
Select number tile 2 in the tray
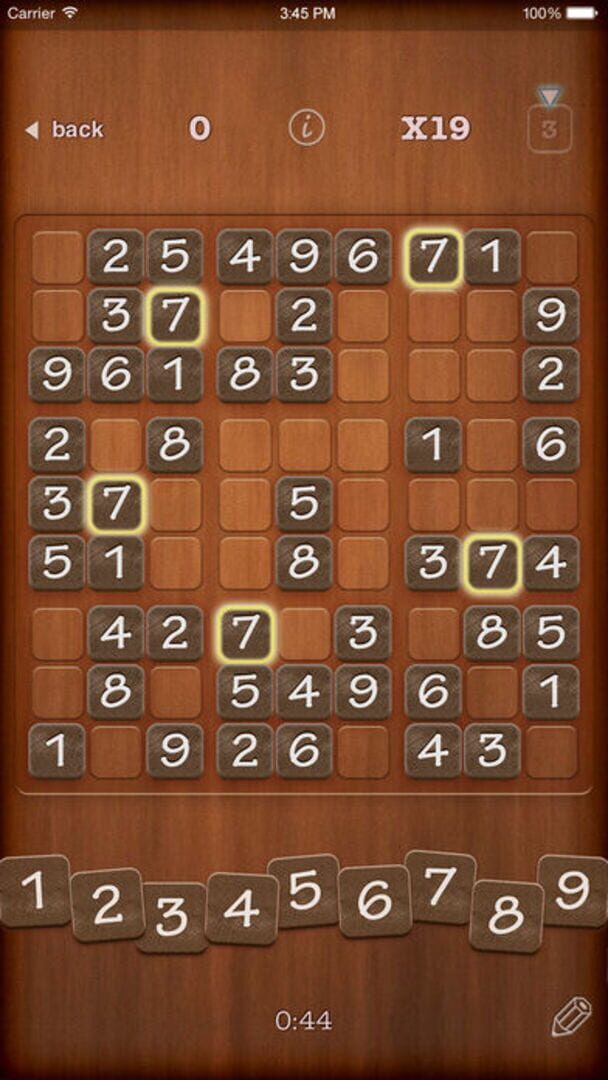click(107, 904)
